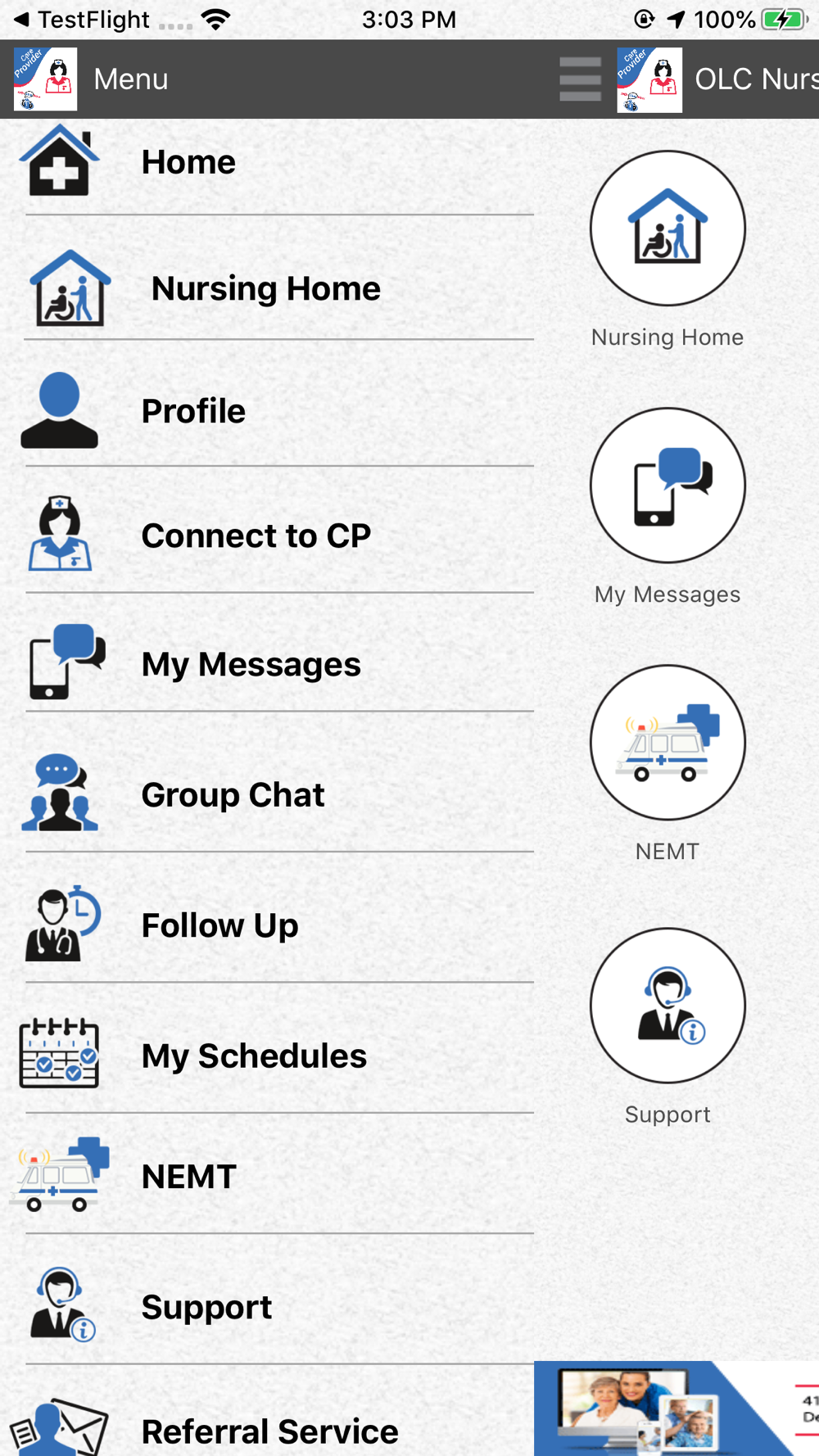Image resolution: width=819 pixels, height=1456 pixels.
Task: Go to Home in the menu
Action: [188, 162]
